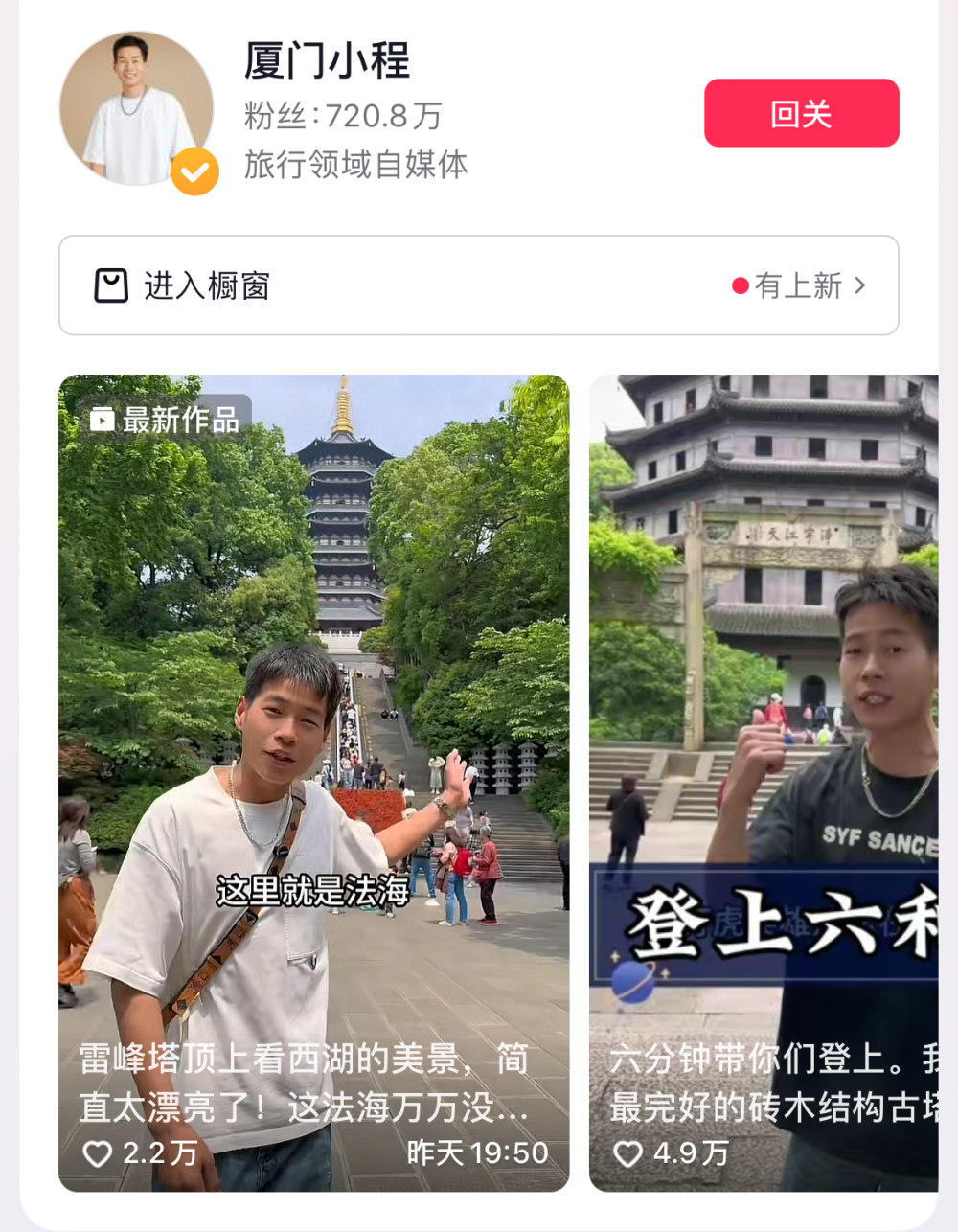Open 厦门小程's profile avatar
This screenshot has width=958, height=1232.
coord(136,109)
